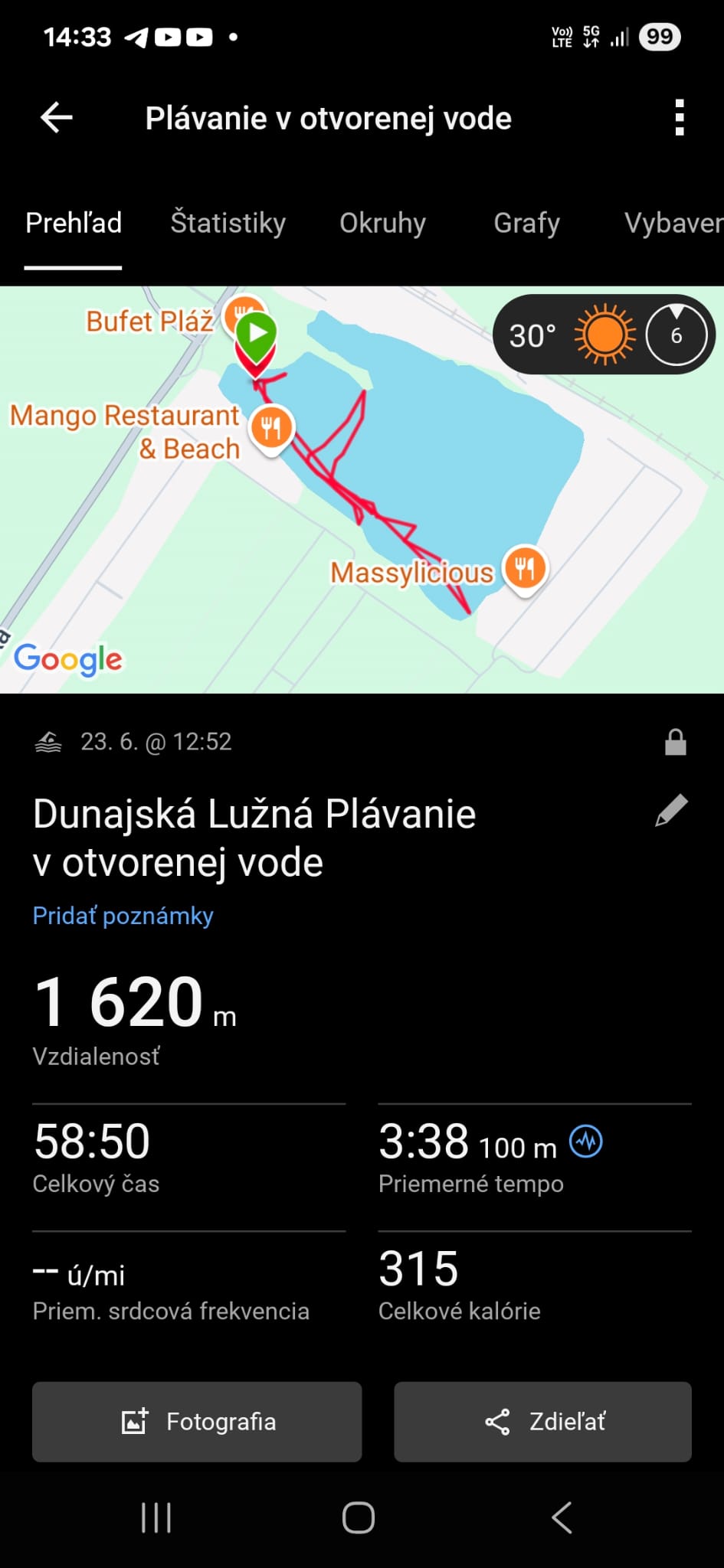Switch to the Štatistiky tab
This screenshot has width=724, height=1568.
click(x=228, y=223)
